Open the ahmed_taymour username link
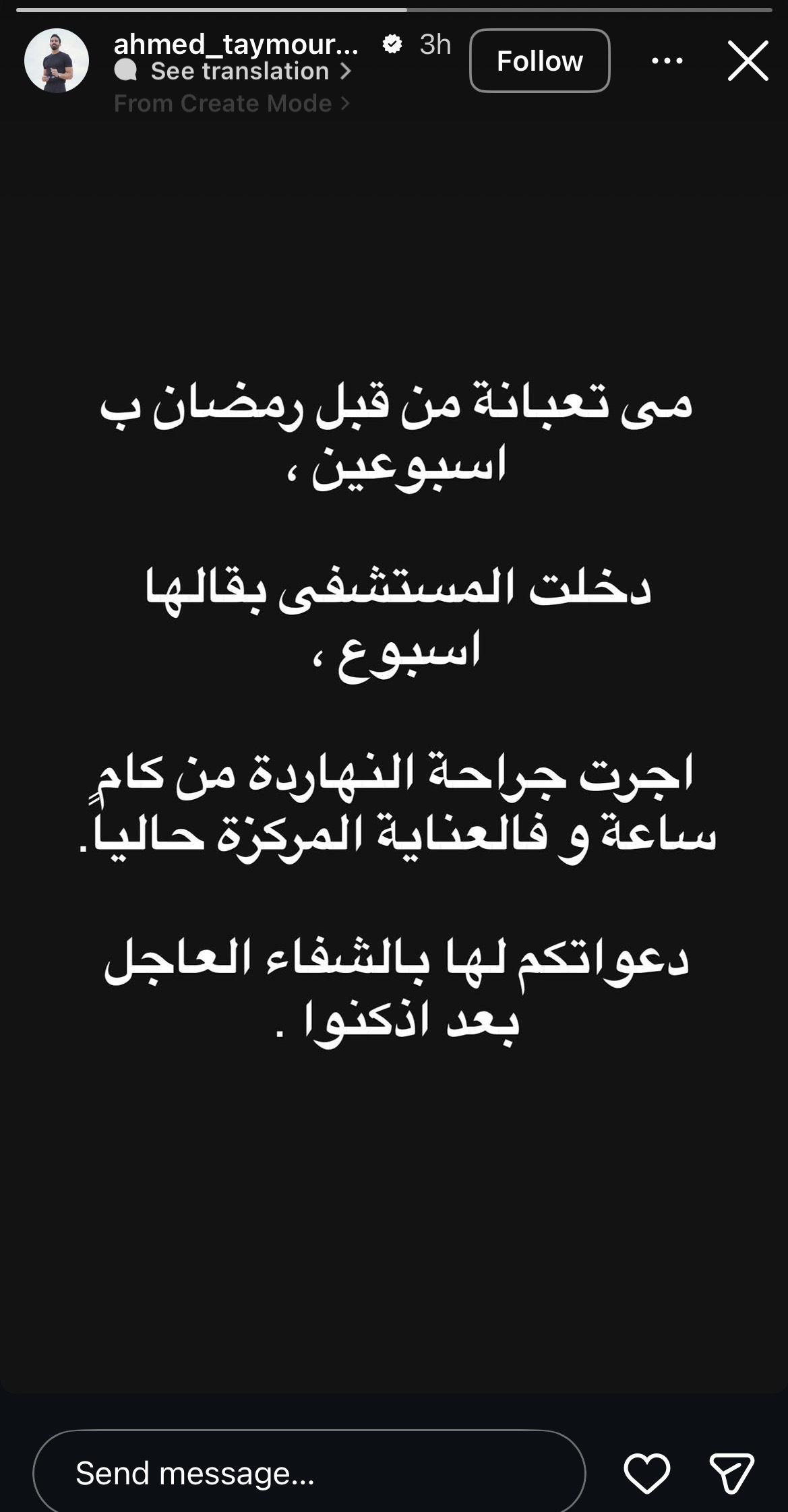Viewport: 788px width, 1512px height. coord(236,44)
